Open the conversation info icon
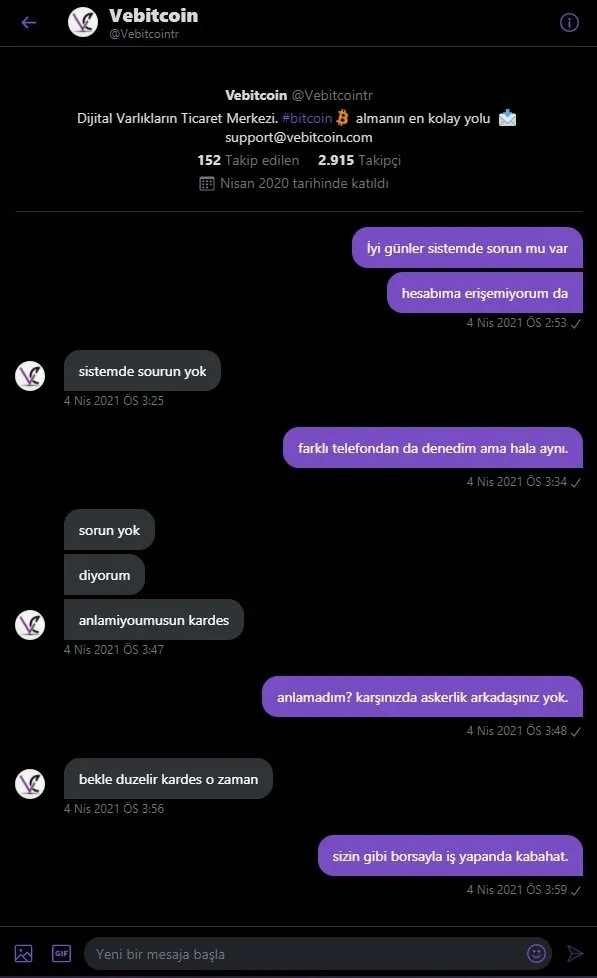597x978 pixels. tap(569, 23)
